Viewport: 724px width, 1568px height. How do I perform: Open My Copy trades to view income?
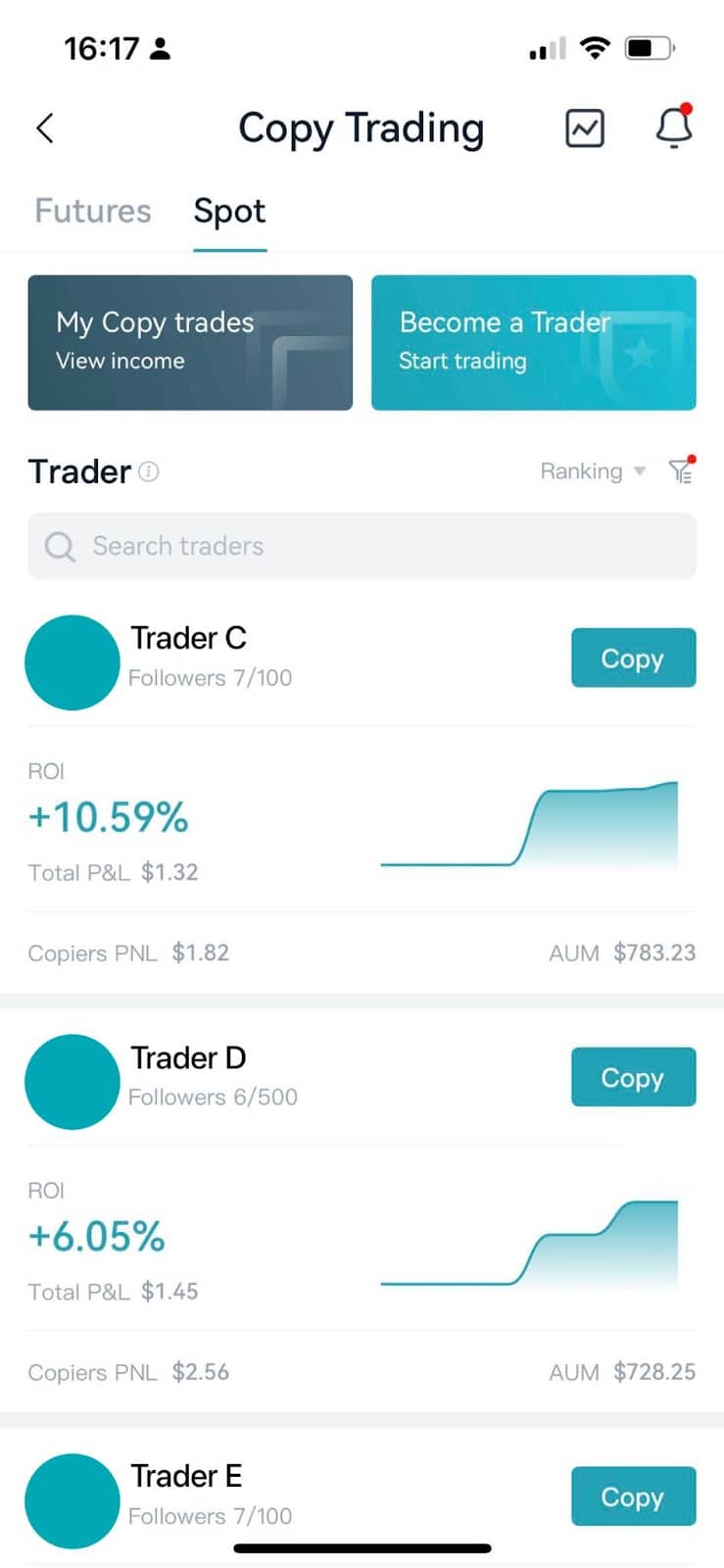pos(190,342)
